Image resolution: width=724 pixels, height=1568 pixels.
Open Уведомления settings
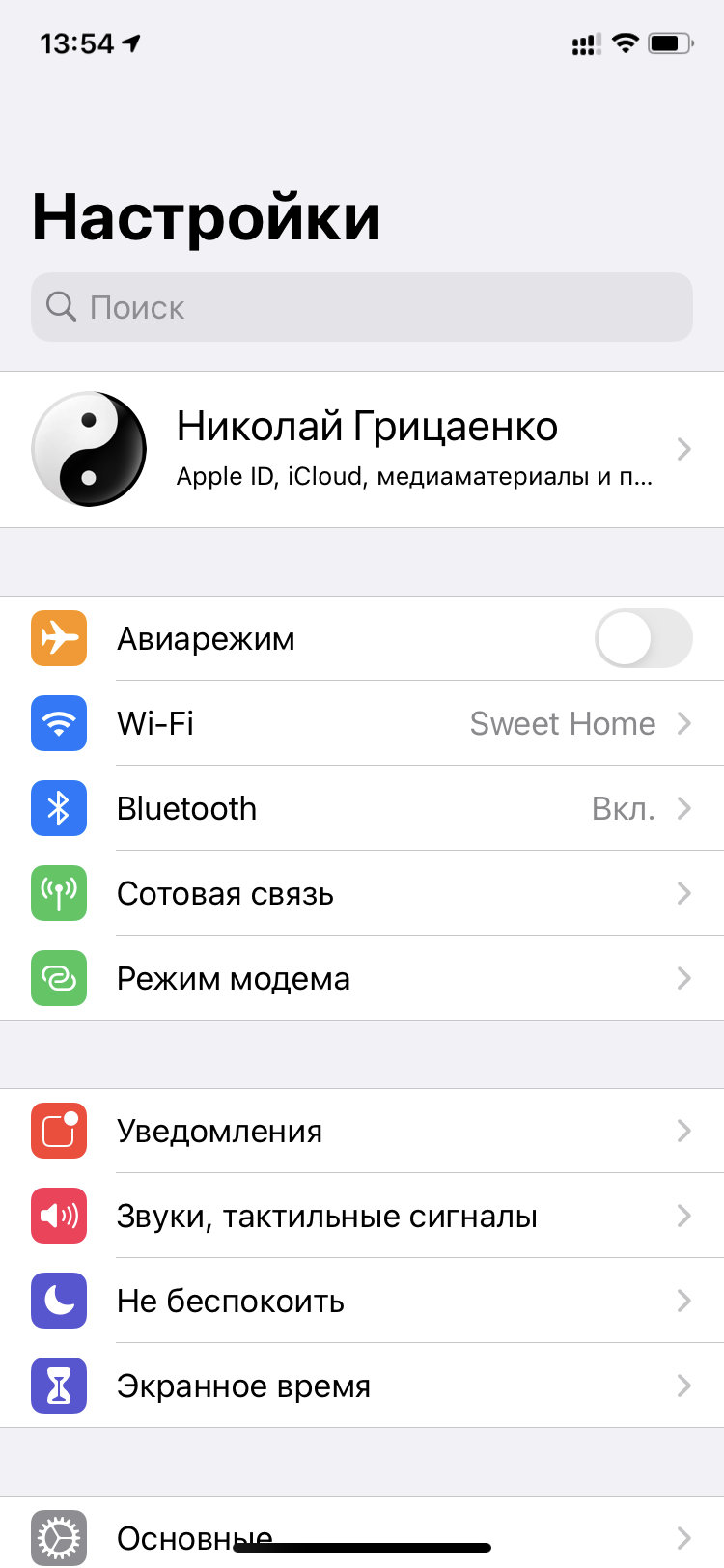pyautogui.click(x=362, y=1131)
